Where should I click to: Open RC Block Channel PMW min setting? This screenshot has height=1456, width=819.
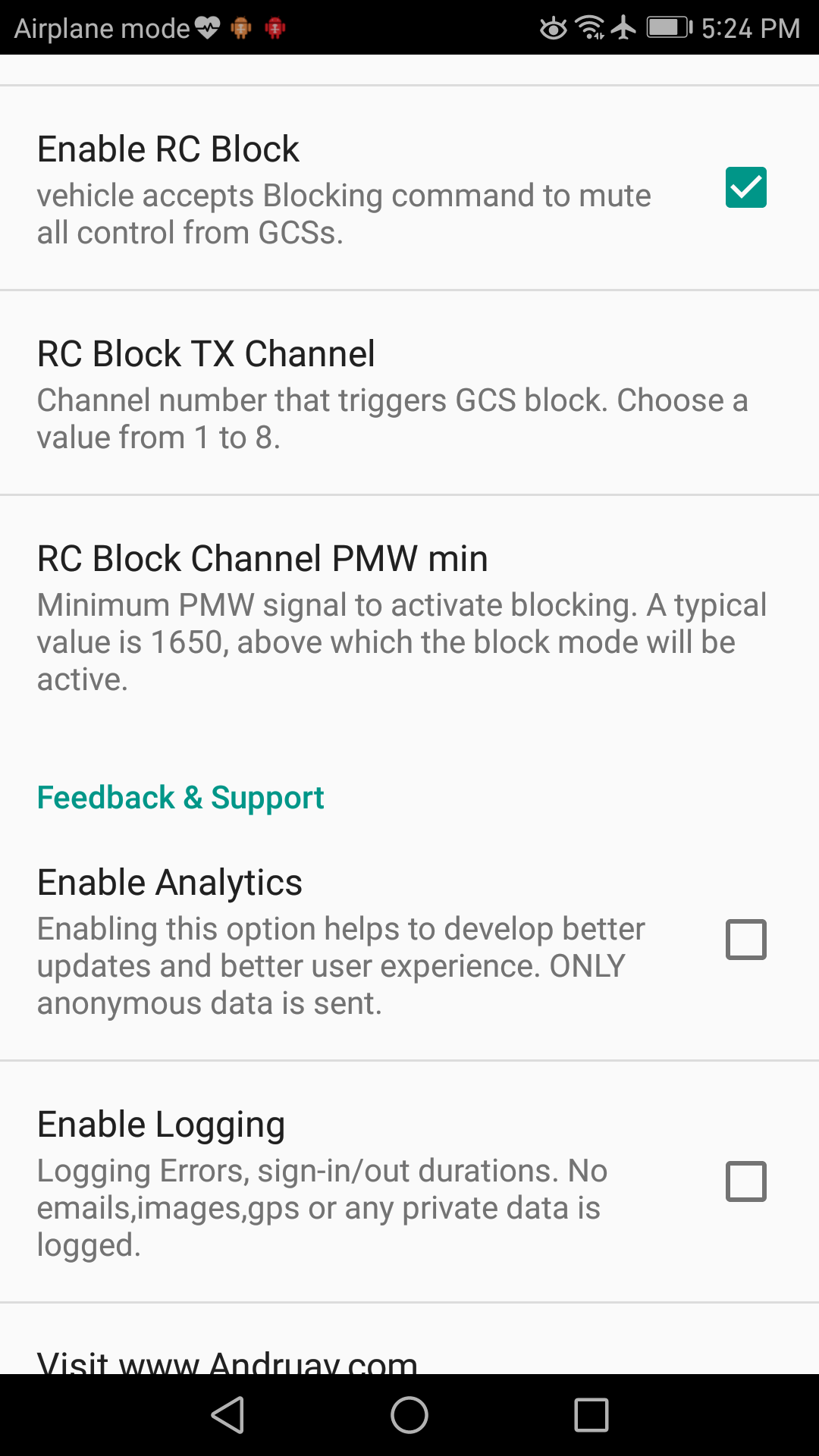(x=409, y=617)
